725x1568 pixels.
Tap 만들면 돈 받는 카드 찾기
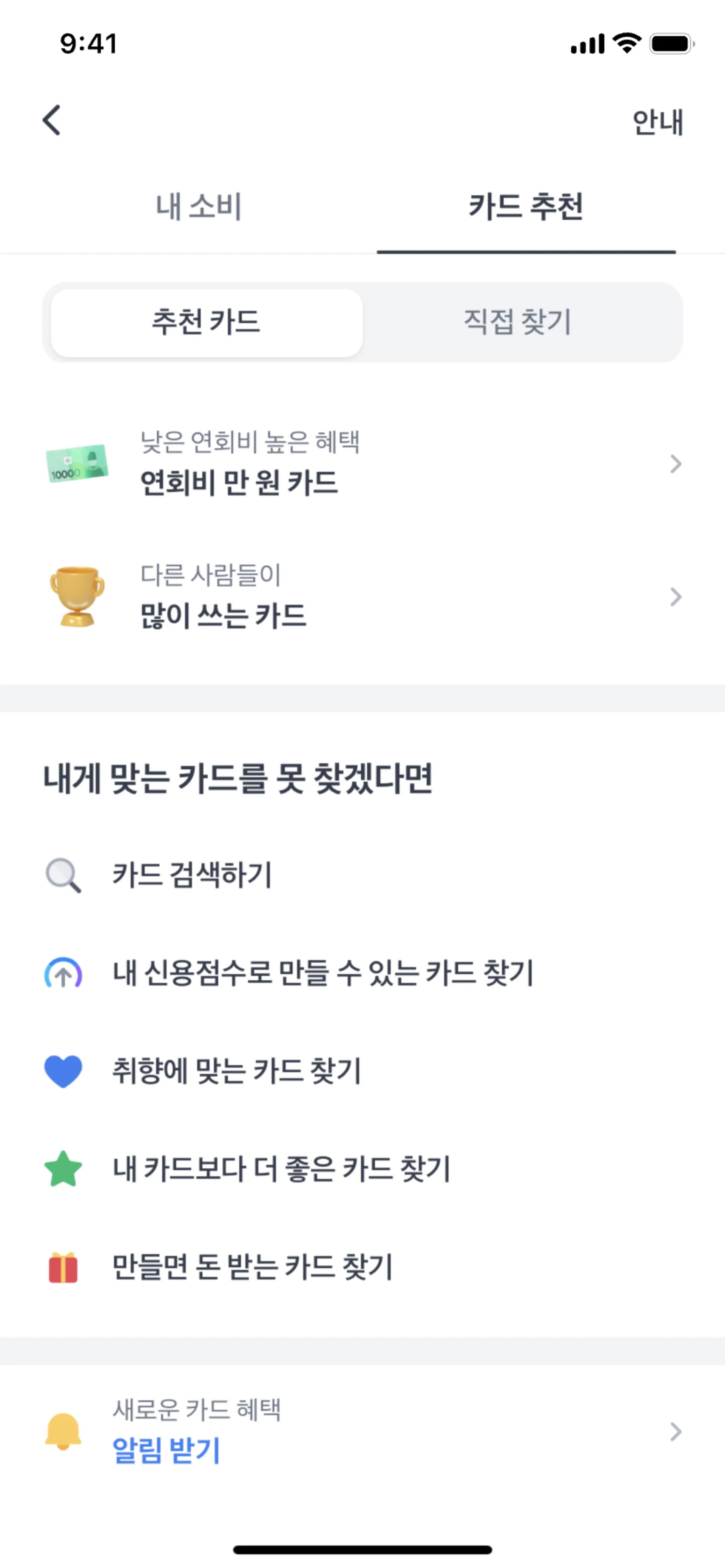tap(252, 1267)
